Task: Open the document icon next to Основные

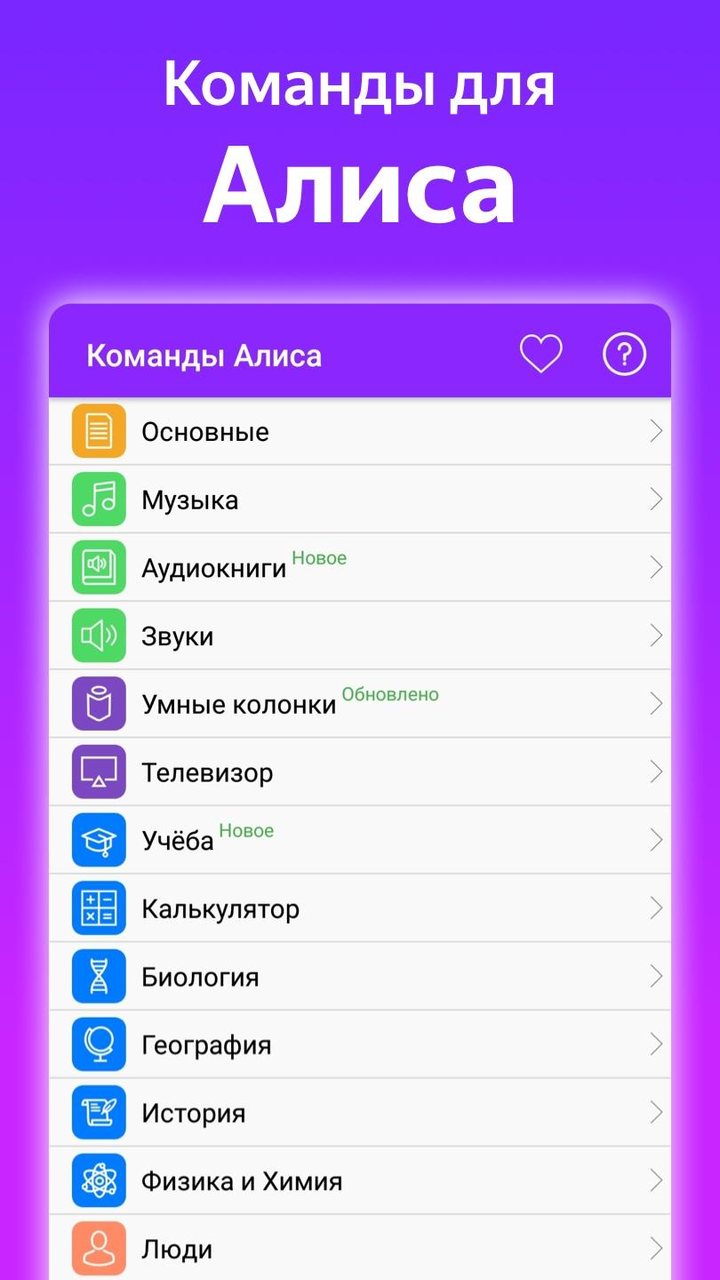Action: 97,431
